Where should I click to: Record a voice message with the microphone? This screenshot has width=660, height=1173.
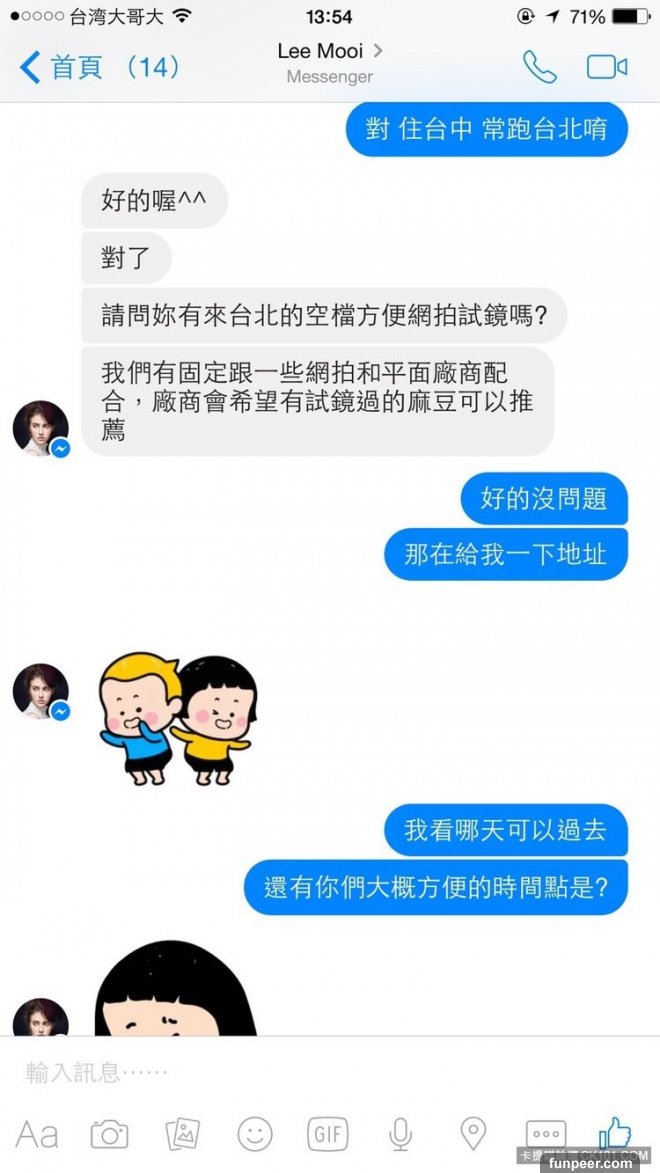pyautogui.click(x=400, y=1134)
